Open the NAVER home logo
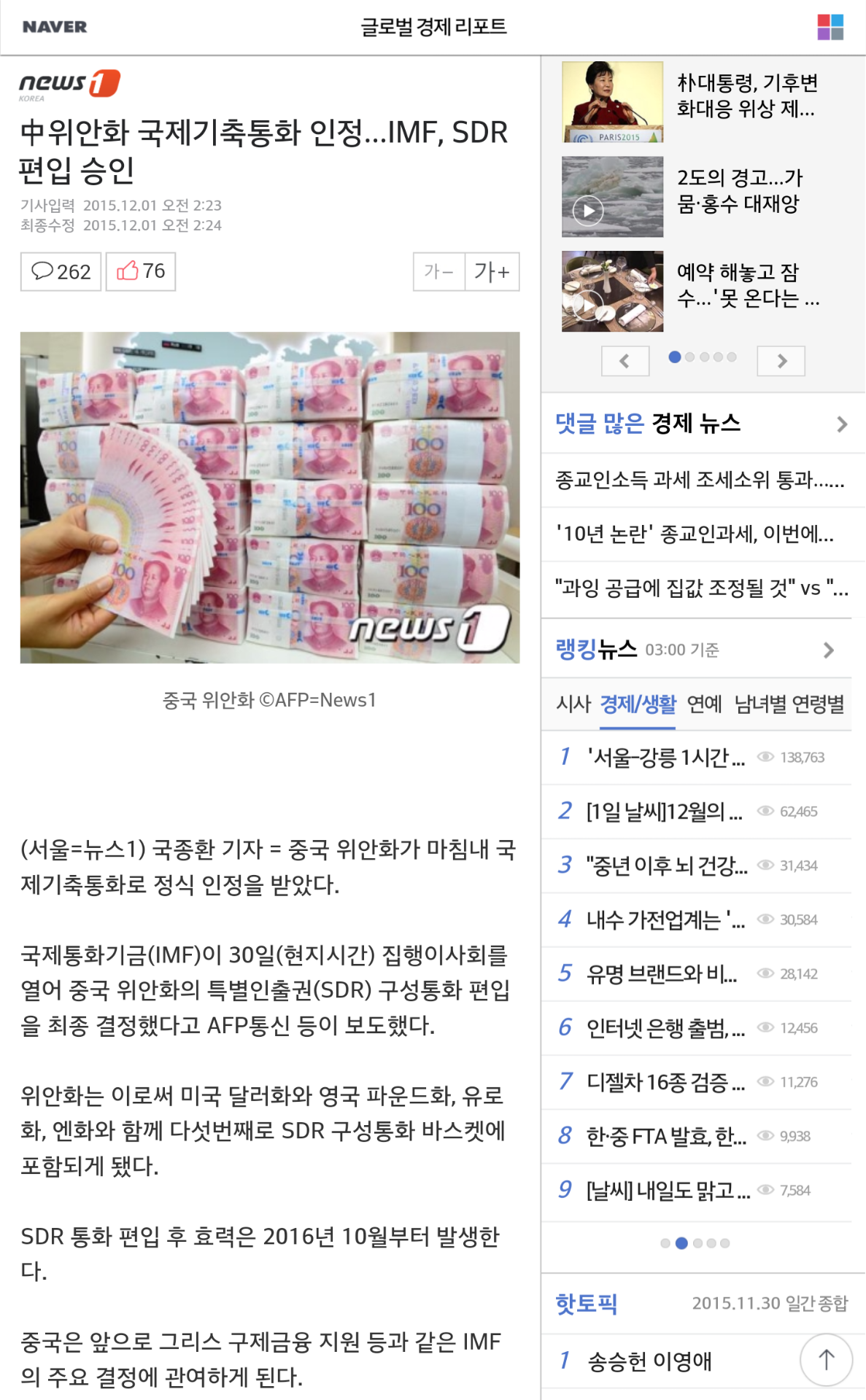 point(55,27)
